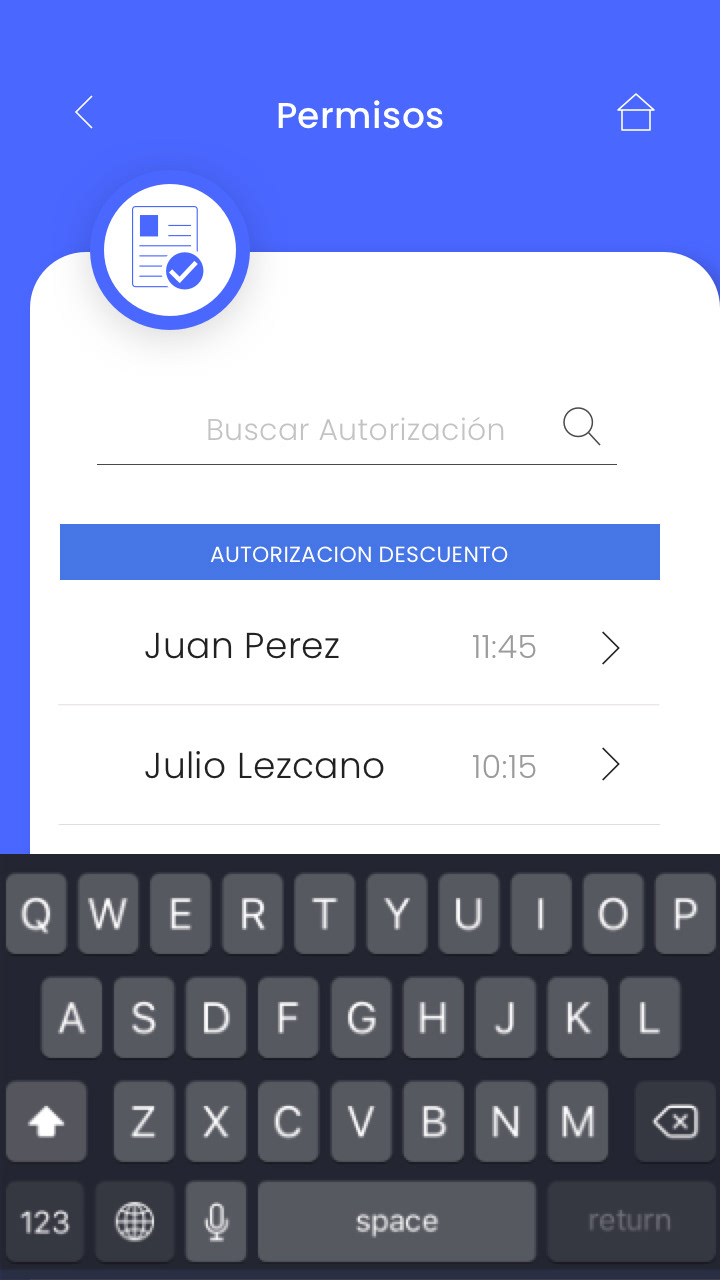Image resolution: width=720 pixels, height=1280 pixels.
Task: Go back using the top-left arrow
Action: tap(84, 112)
